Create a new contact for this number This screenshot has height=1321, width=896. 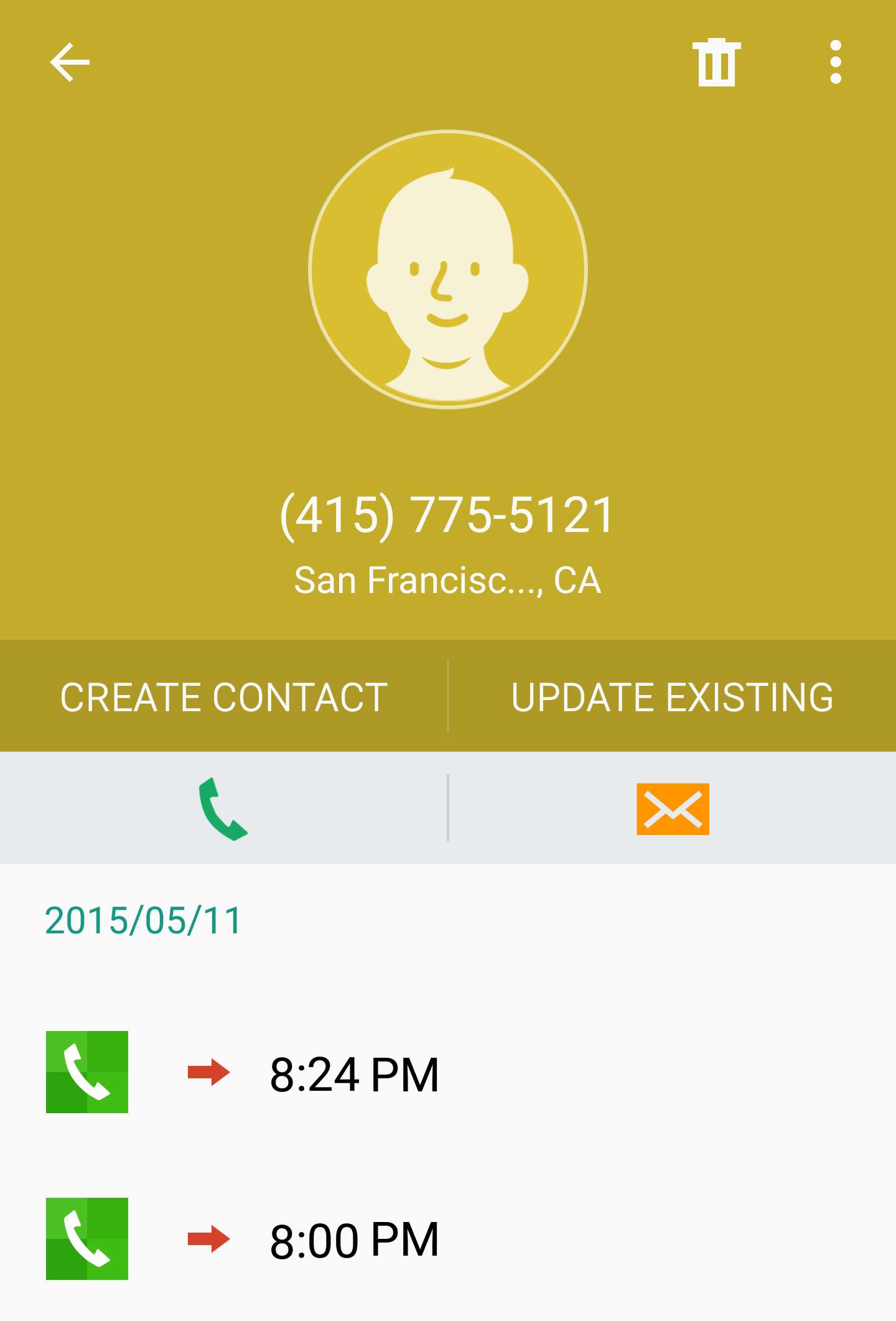pyautogui.click(x=224, y=697)
